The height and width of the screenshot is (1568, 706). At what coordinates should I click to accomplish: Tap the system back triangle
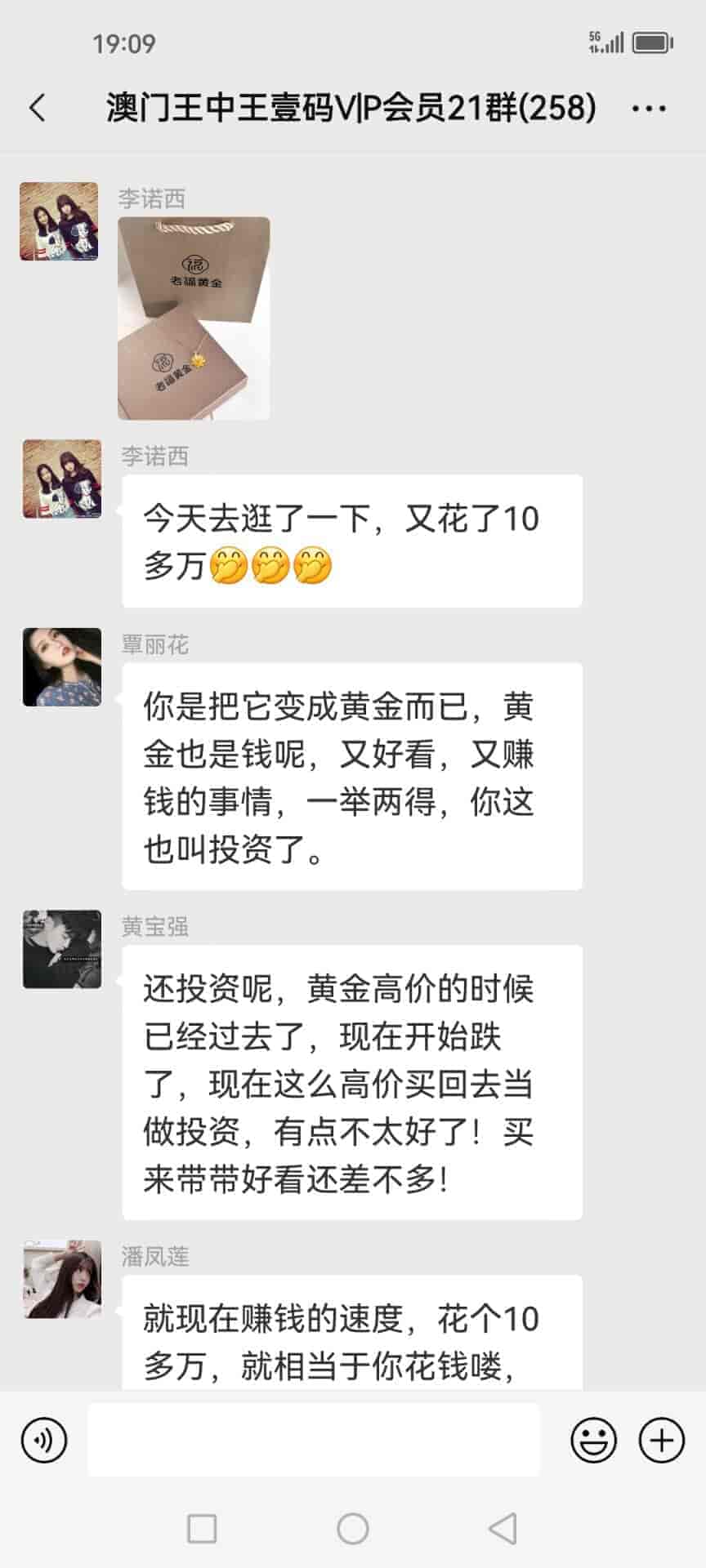[x=502, y=1528]
